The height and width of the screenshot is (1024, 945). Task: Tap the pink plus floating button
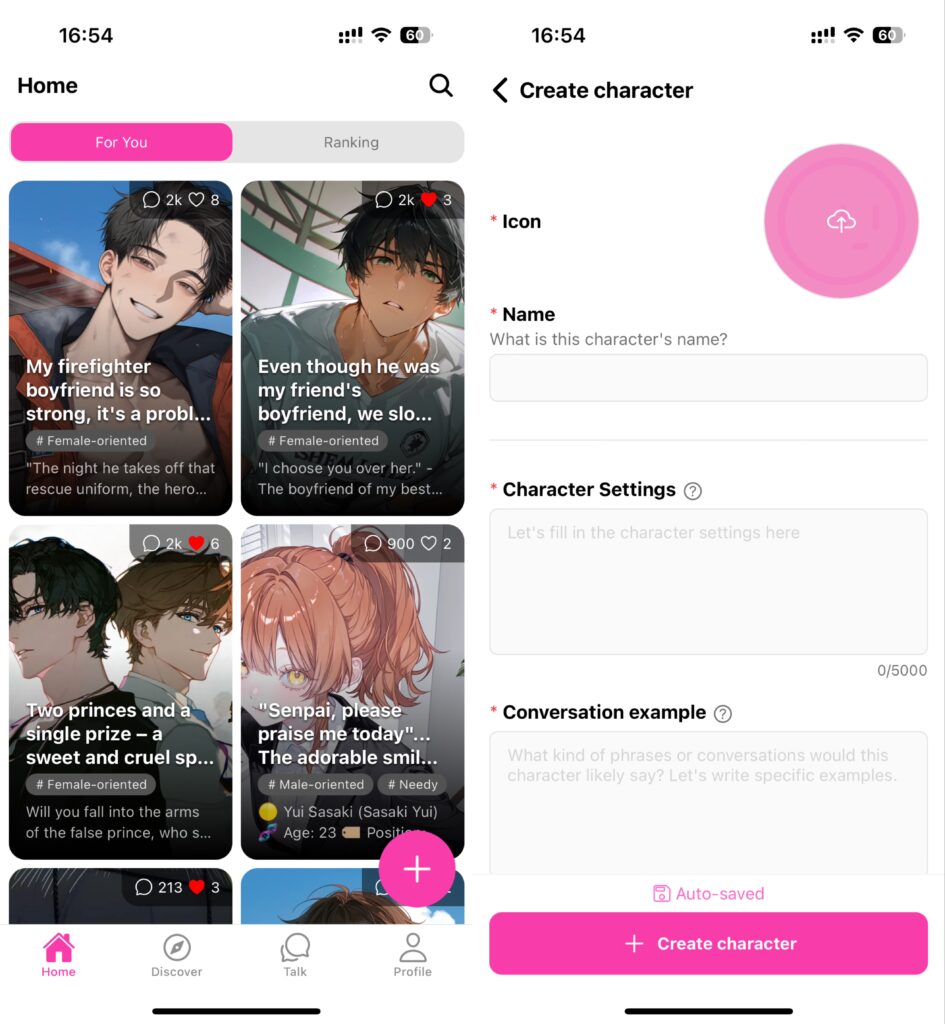(417, 869)
